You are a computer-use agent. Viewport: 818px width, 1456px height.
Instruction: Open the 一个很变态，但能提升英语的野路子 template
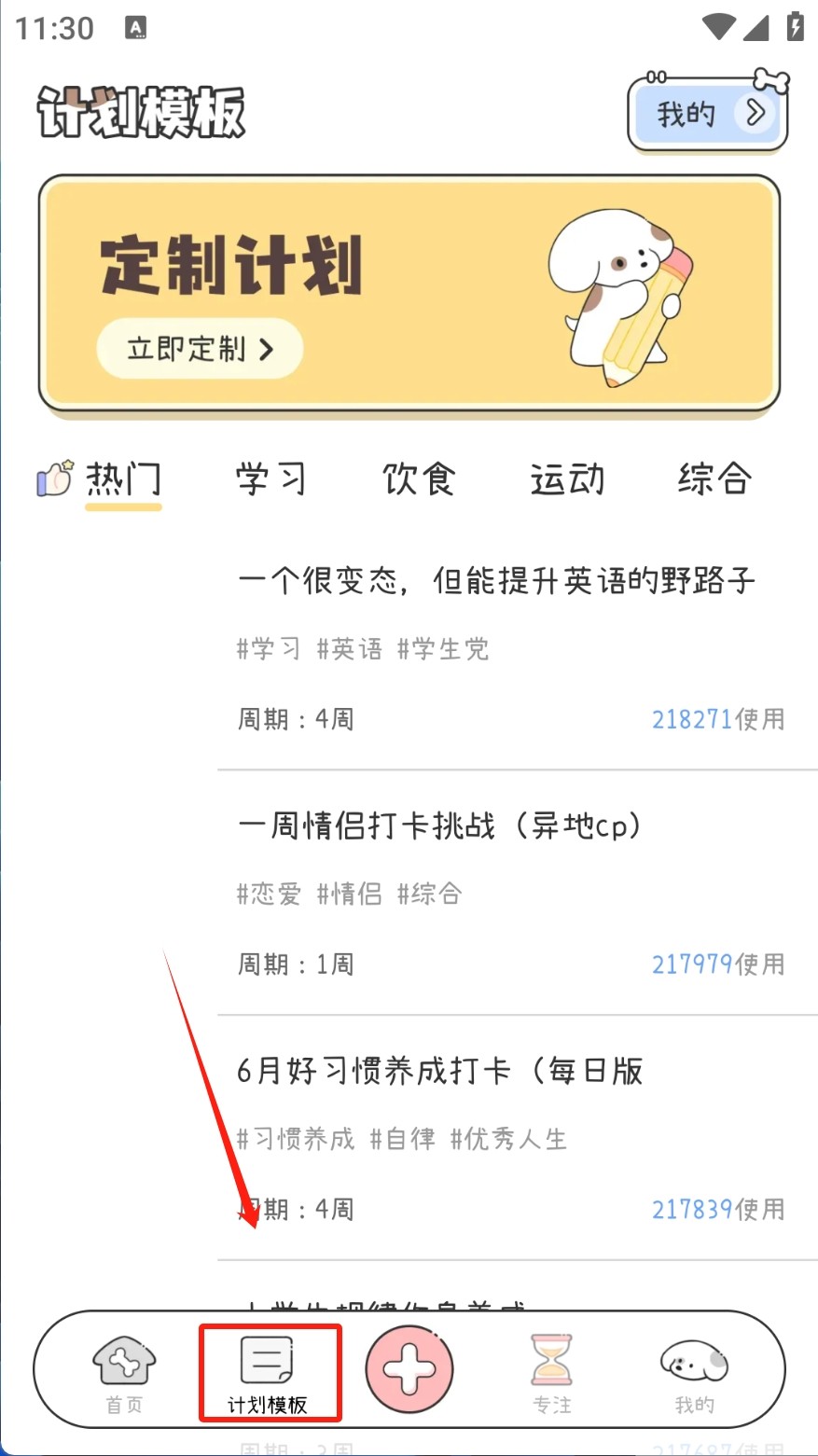(x=496, y=582)
